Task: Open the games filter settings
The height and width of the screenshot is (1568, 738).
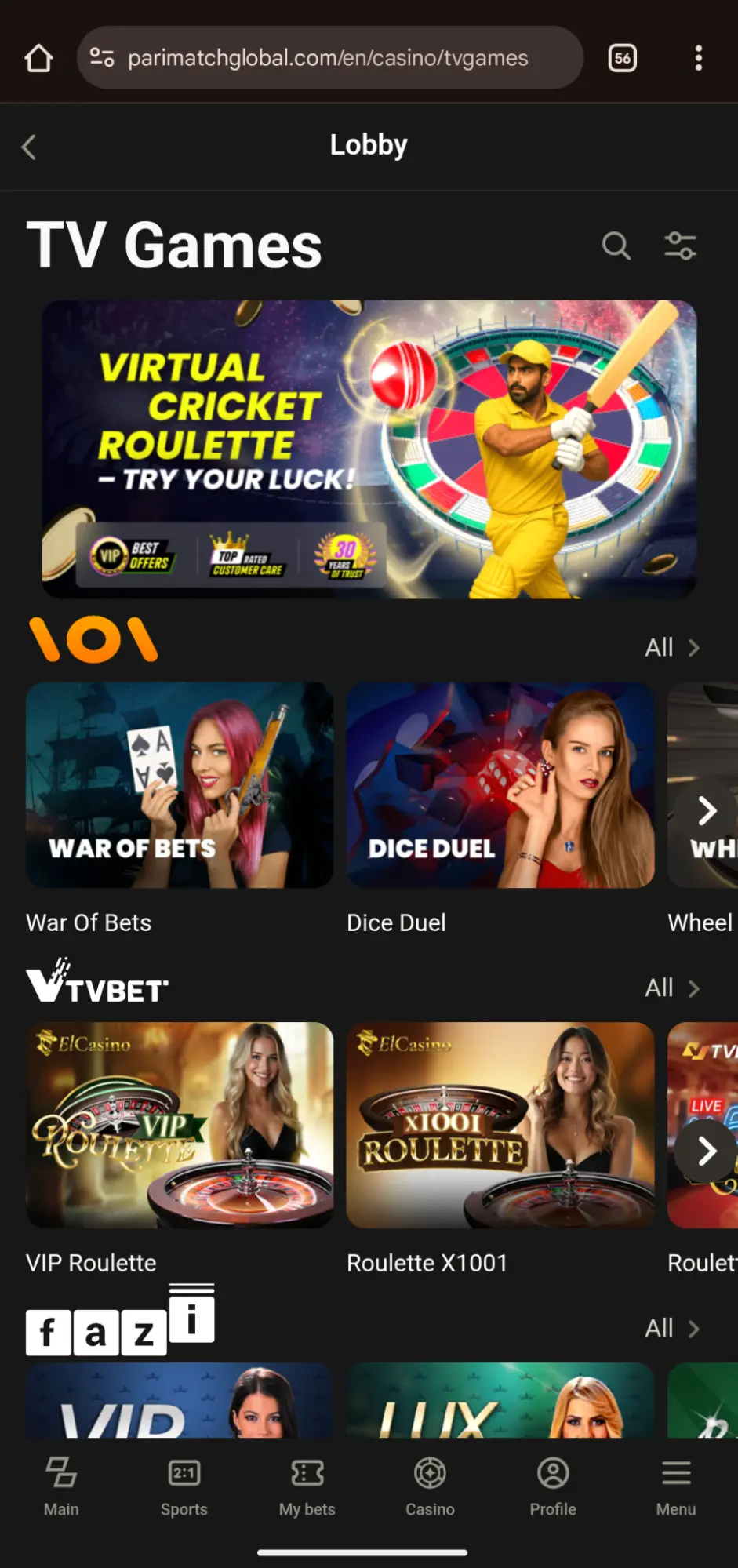Action: click(x=680, y=246)
